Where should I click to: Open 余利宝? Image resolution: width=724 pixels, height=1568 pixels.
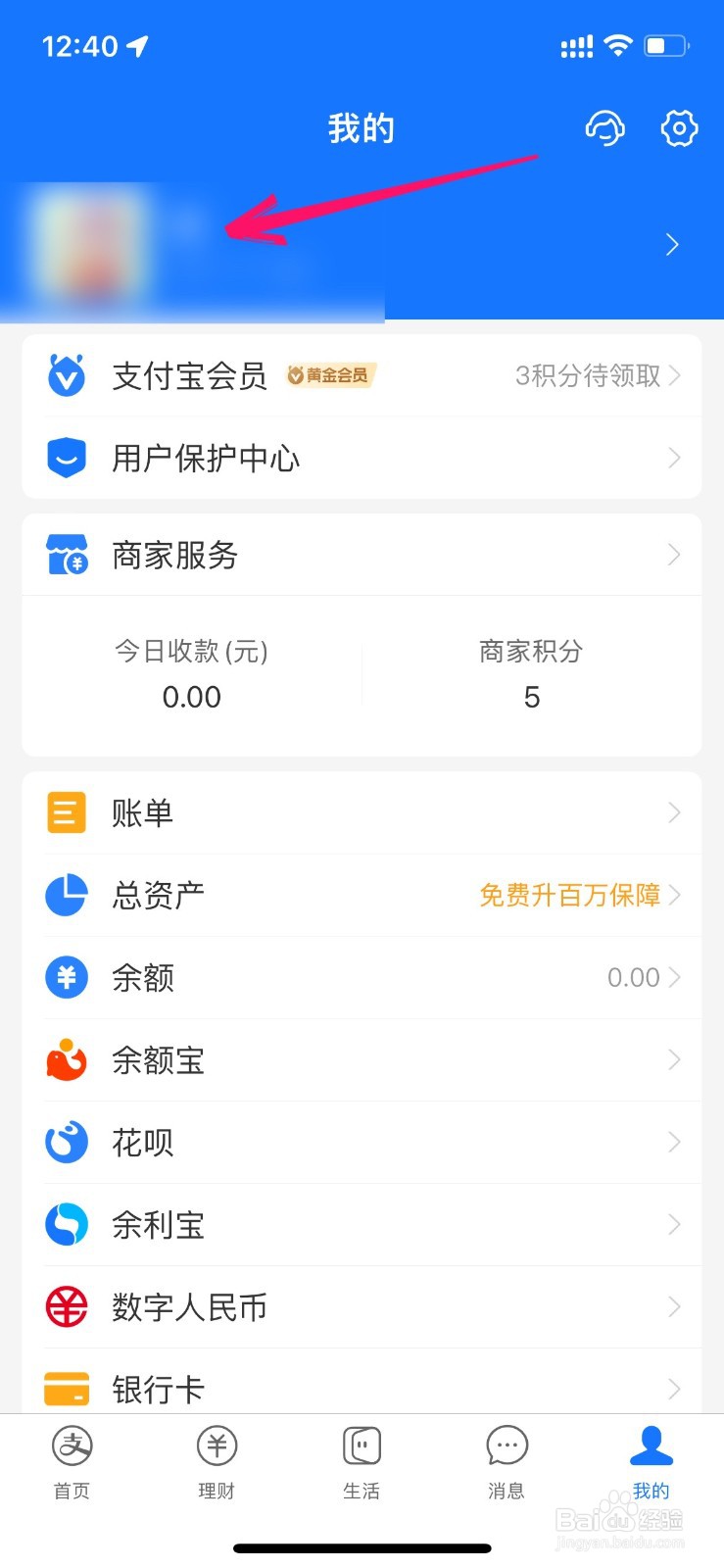[362, 1224]
